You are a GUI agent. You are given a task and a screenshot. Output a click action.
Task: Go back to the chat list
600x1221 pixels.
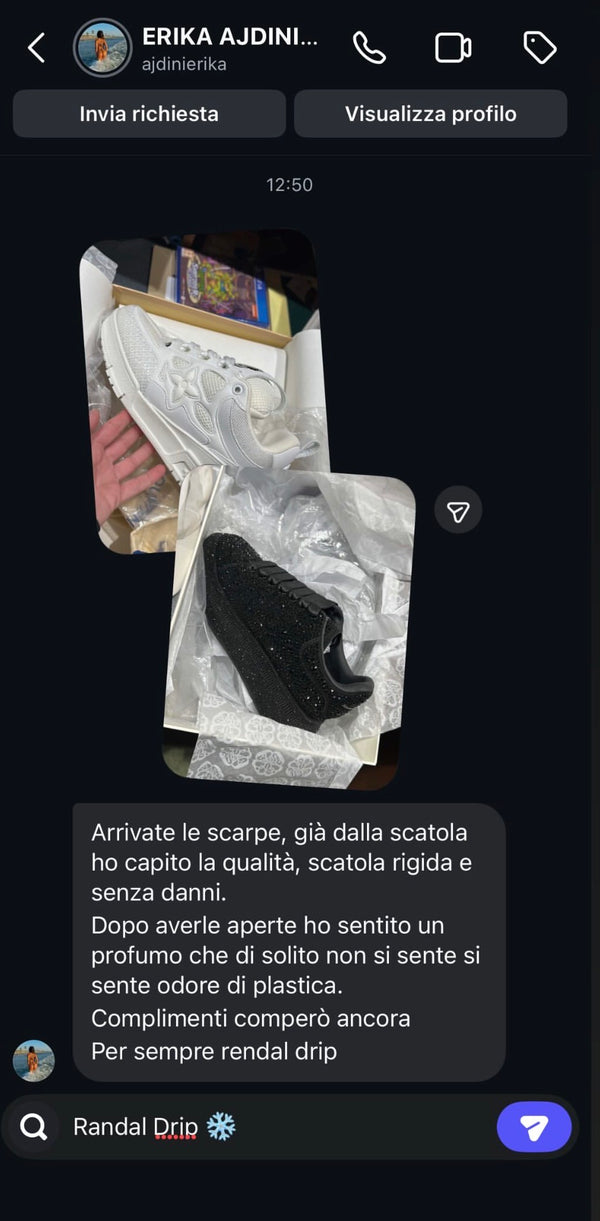point(37,47)
